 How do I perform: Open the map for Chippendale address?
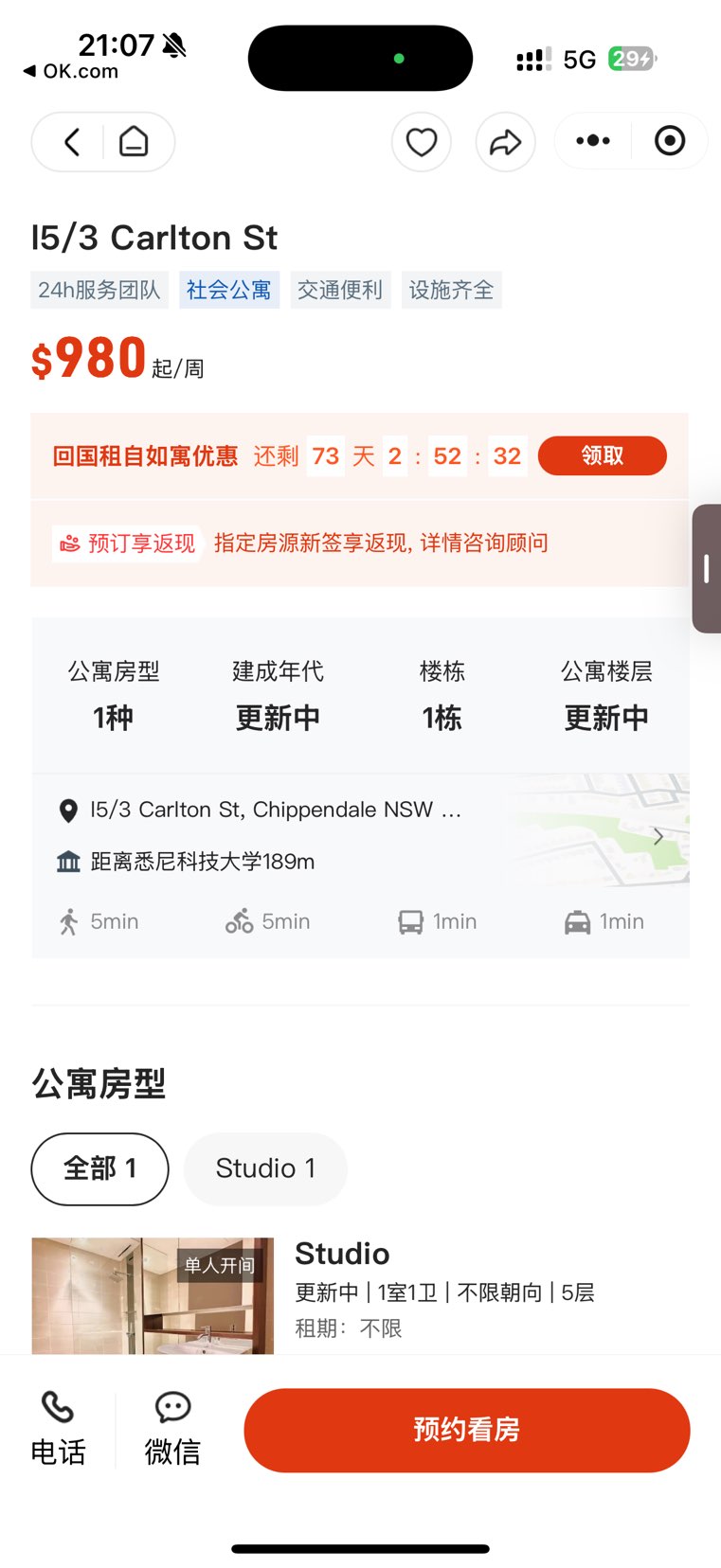tap(597, 830)
